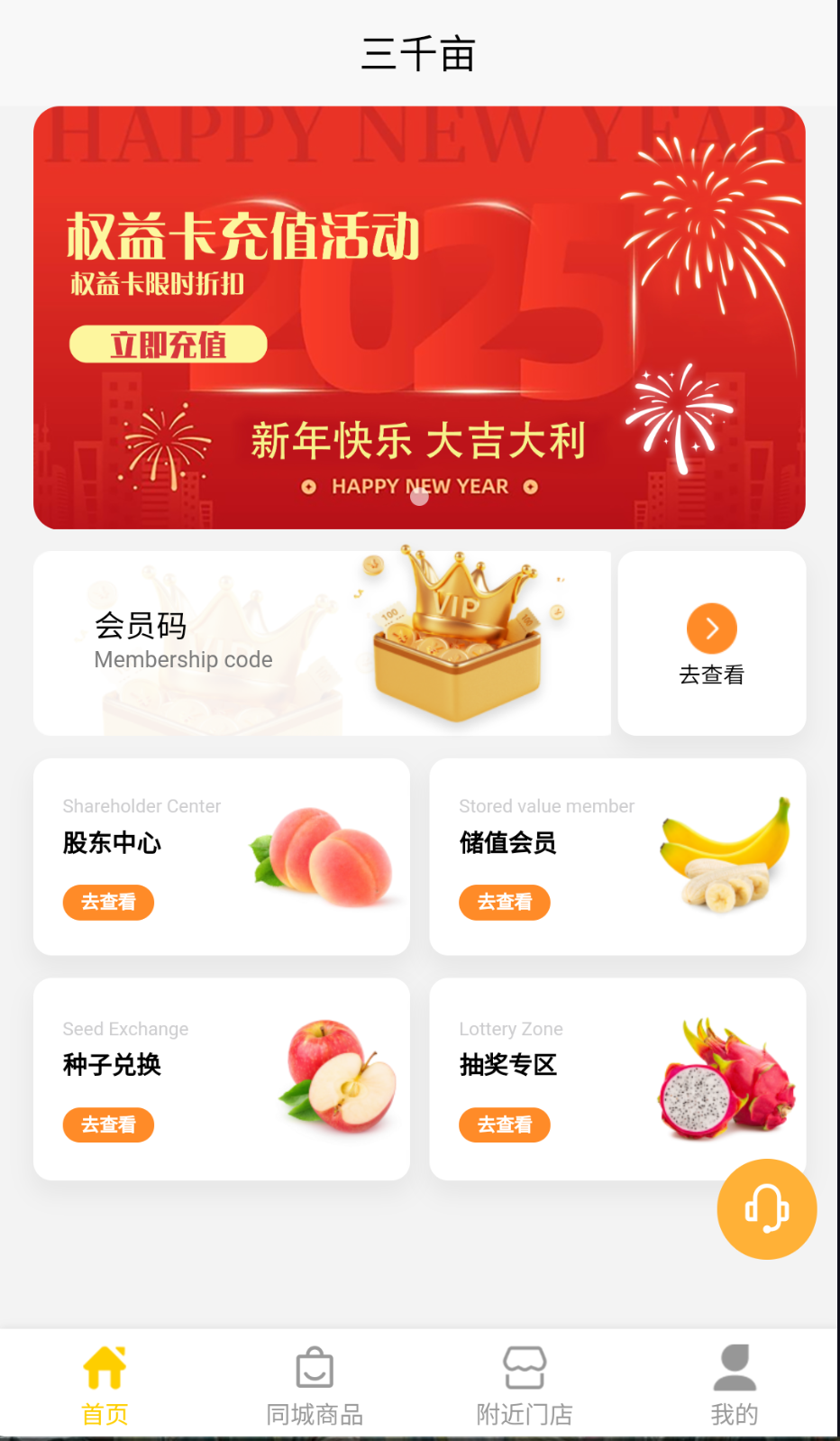Click the orange arrow next to 去查看
Screen dimensions: 840x1441
point(711,628)
